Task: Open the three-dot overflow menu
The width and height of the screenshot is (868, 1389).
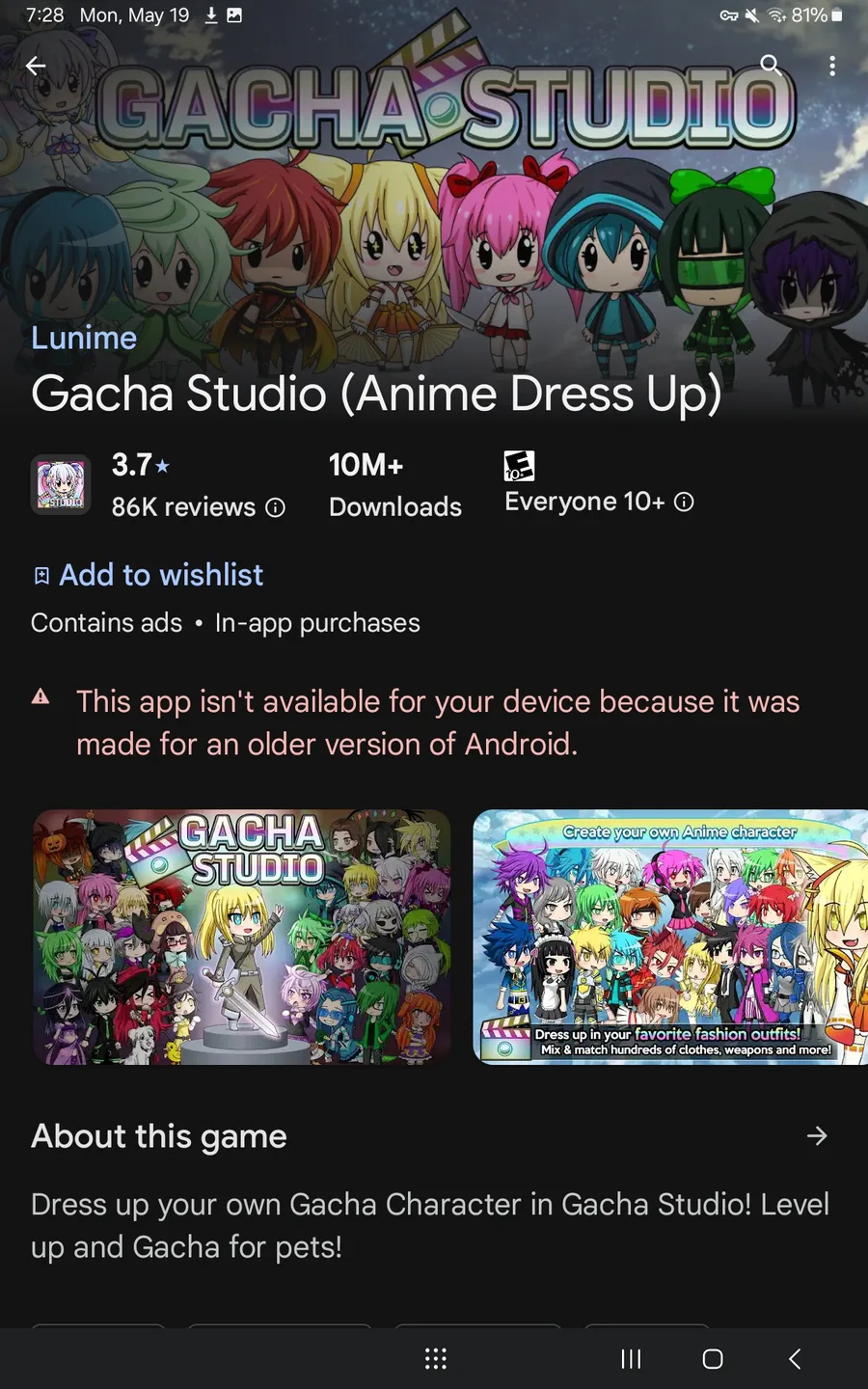Action: [832, 65]
